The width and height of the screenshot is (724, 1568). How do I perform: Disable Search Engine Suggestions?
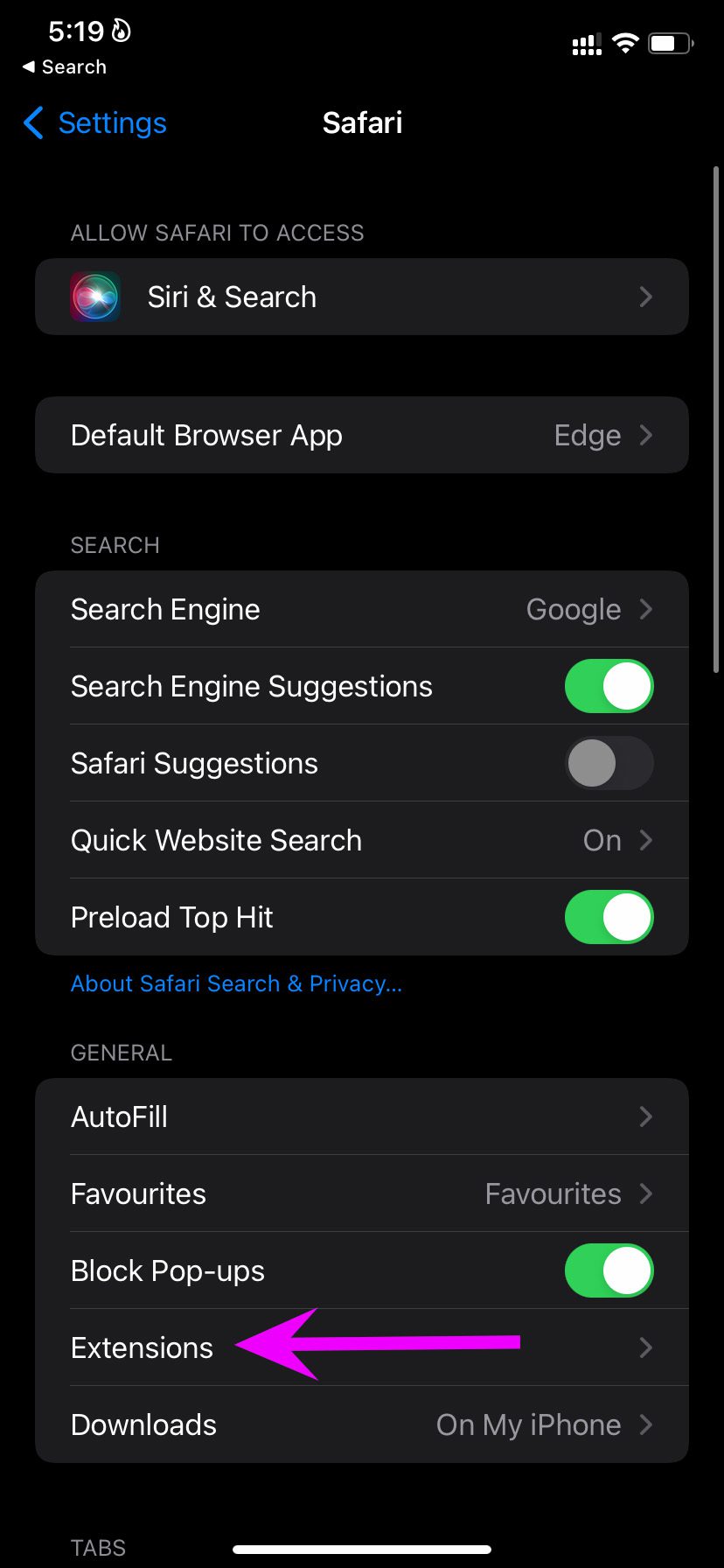click(x=609, y=686)
